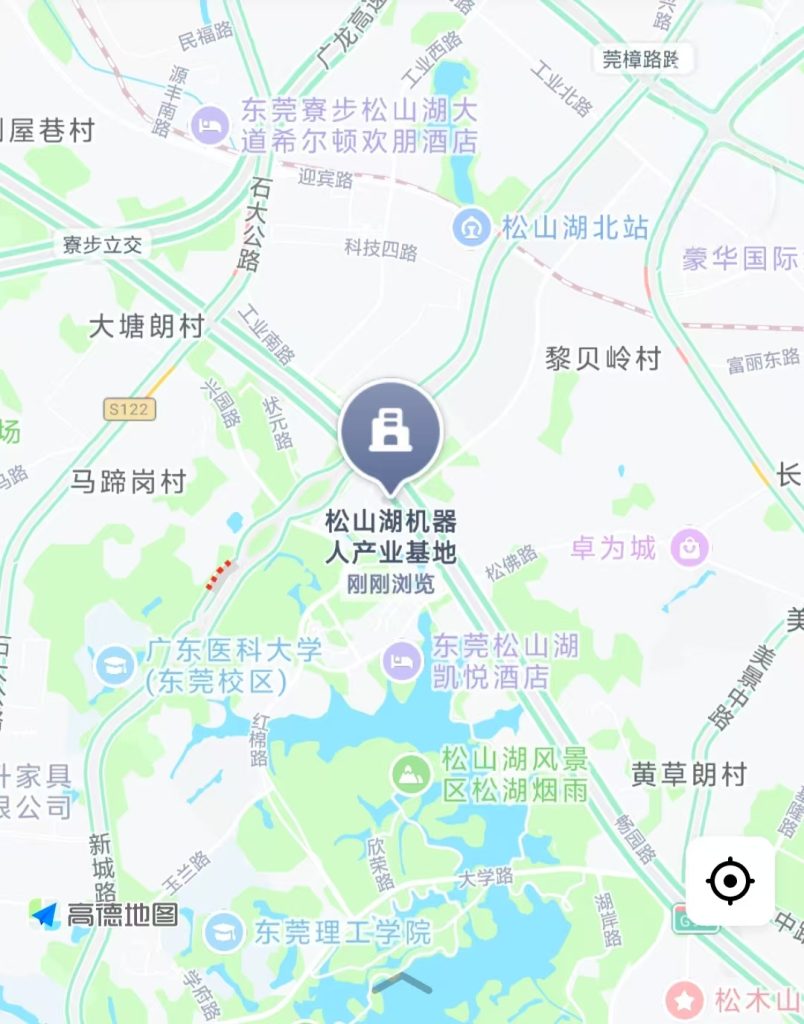
Task: Select the 卓为城 shopping bag icon
Action: pyautogui.click(x=688, y=548)
